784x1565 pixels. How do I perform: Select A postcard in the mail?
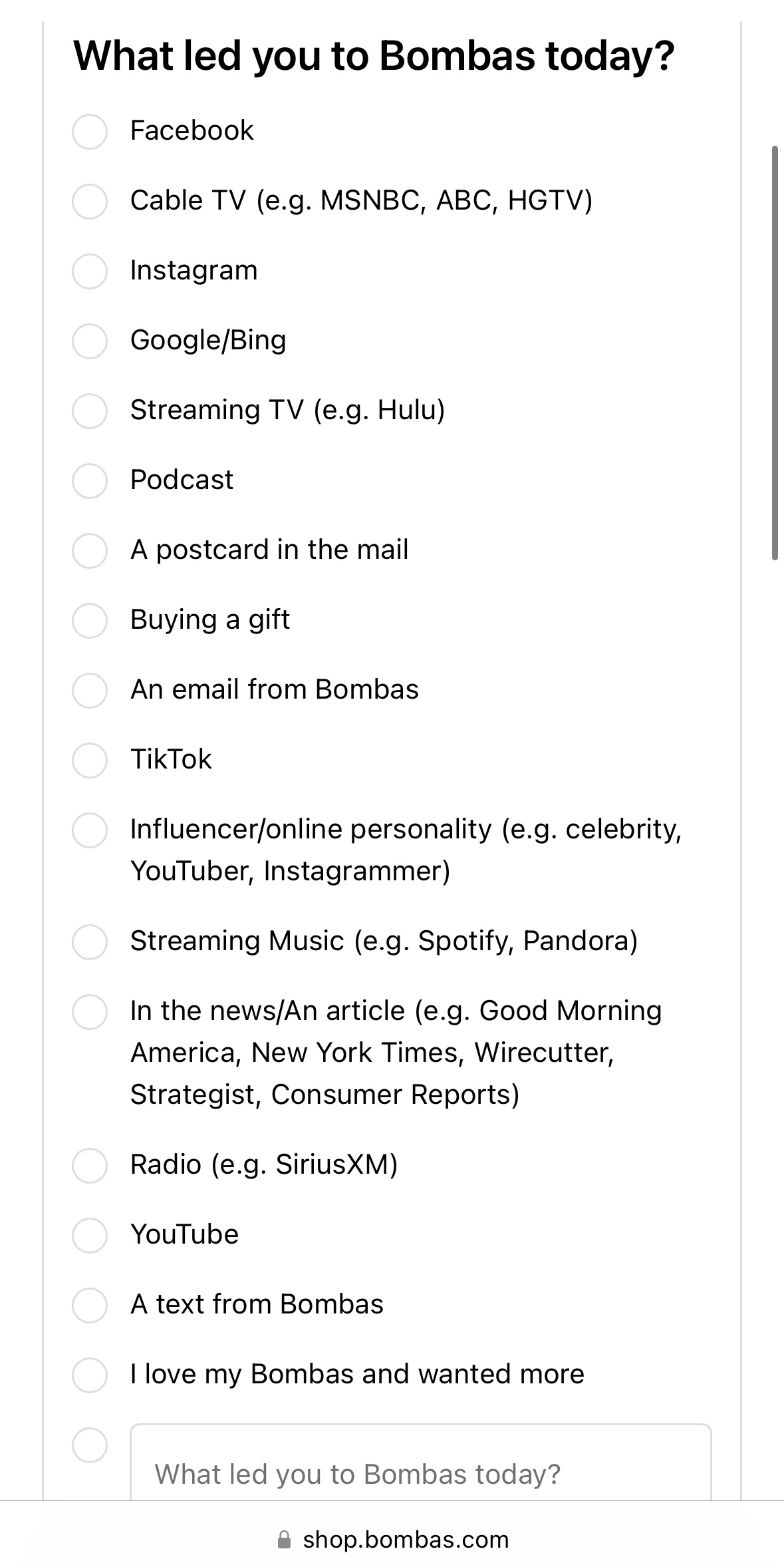(x=90, y=551)
